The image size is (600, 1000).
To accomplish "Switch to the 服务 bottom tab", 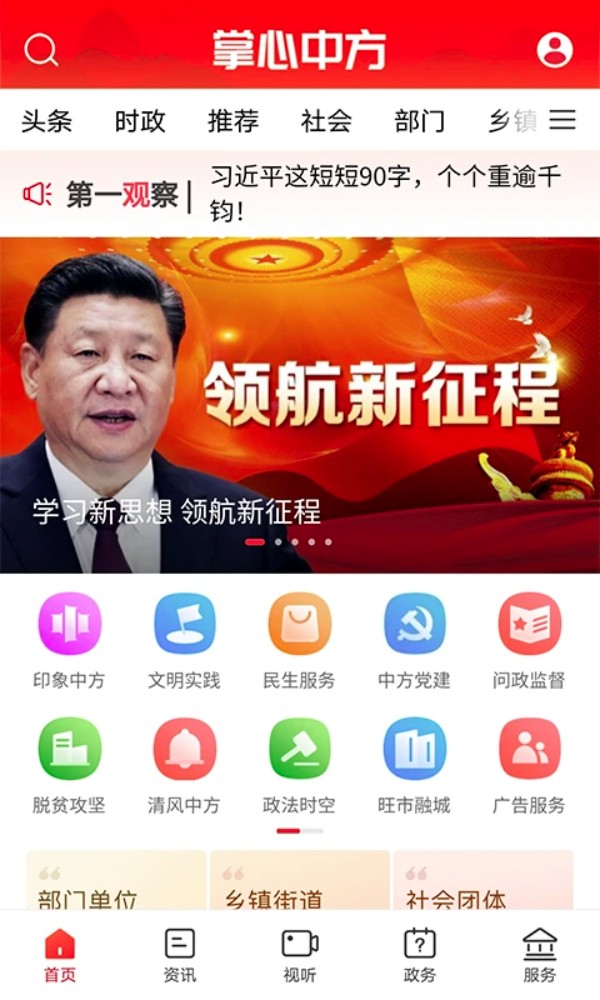I will [x=540, y=955].
